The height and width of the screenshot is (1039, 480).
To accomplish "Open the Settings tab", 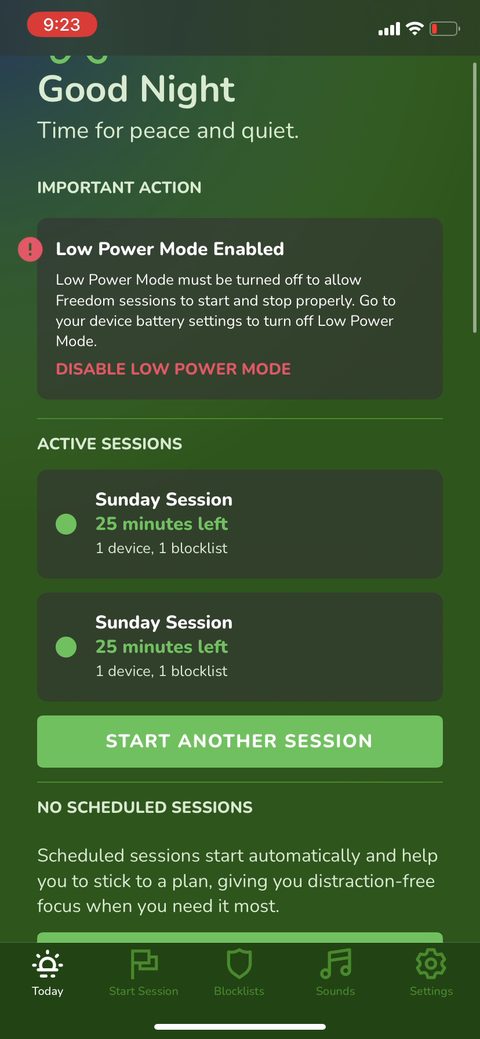I will [431, 972].
